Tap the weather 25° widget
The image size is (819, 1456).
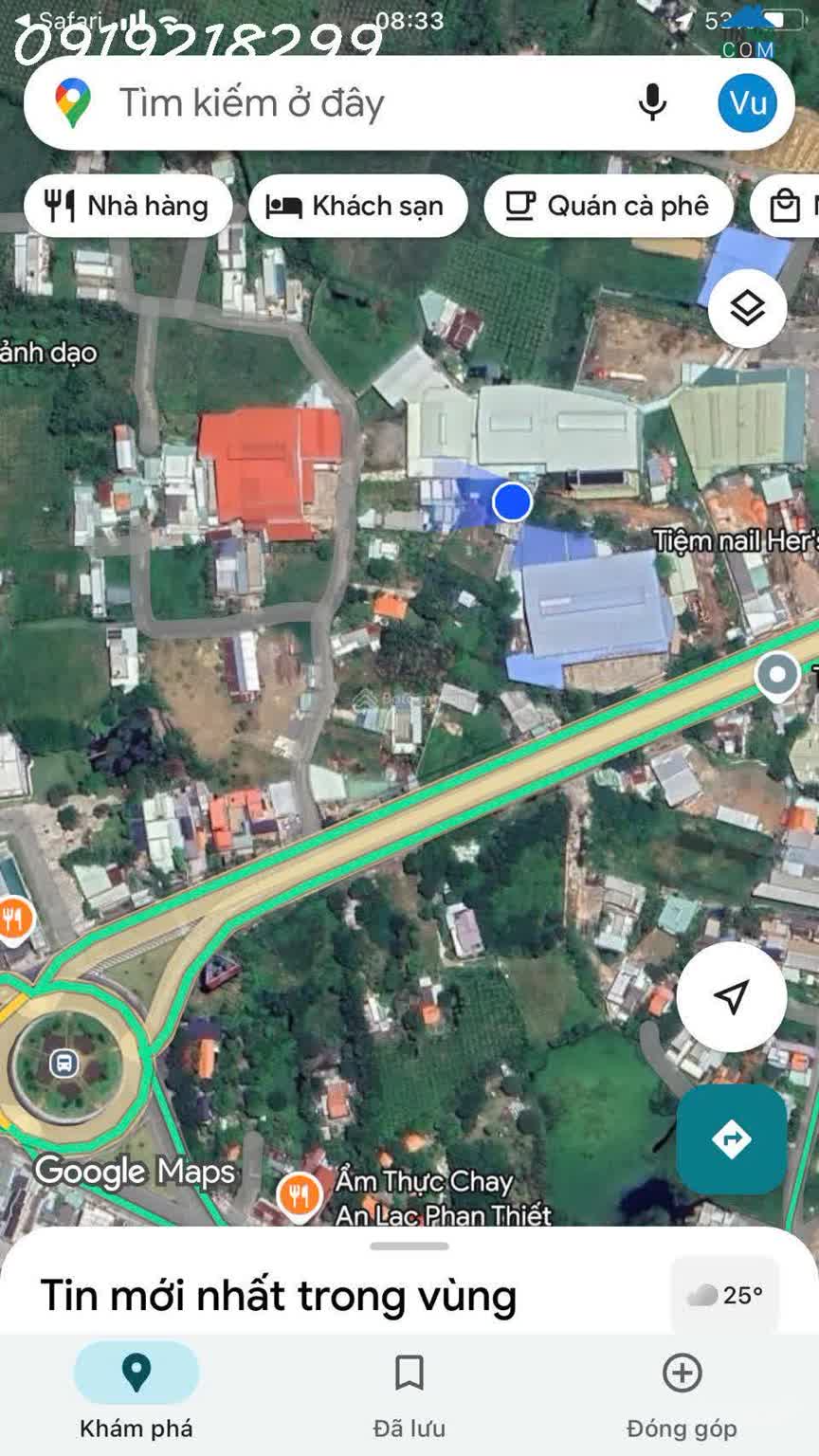[725, 1295]
